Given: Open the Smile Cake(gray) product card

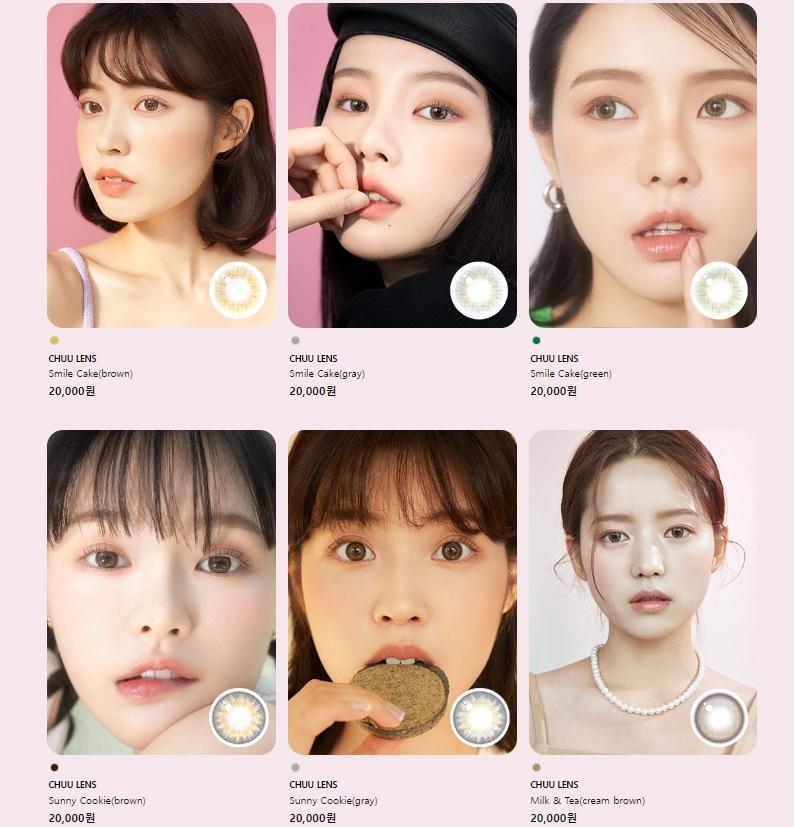Looking at the screenshot, I should (402, 165).
